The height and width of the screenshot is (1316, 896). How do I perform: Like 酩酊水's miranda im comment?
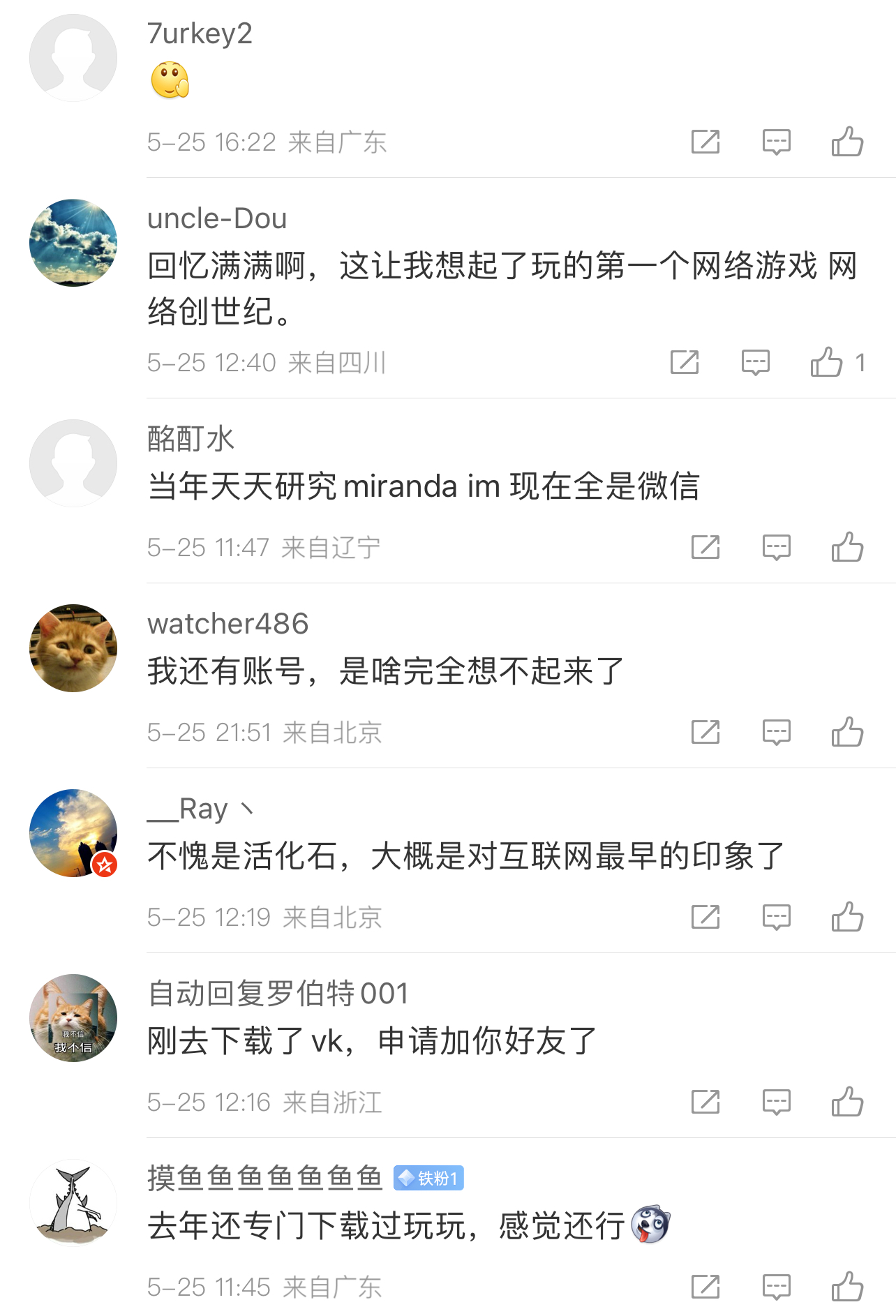(847, 547)
